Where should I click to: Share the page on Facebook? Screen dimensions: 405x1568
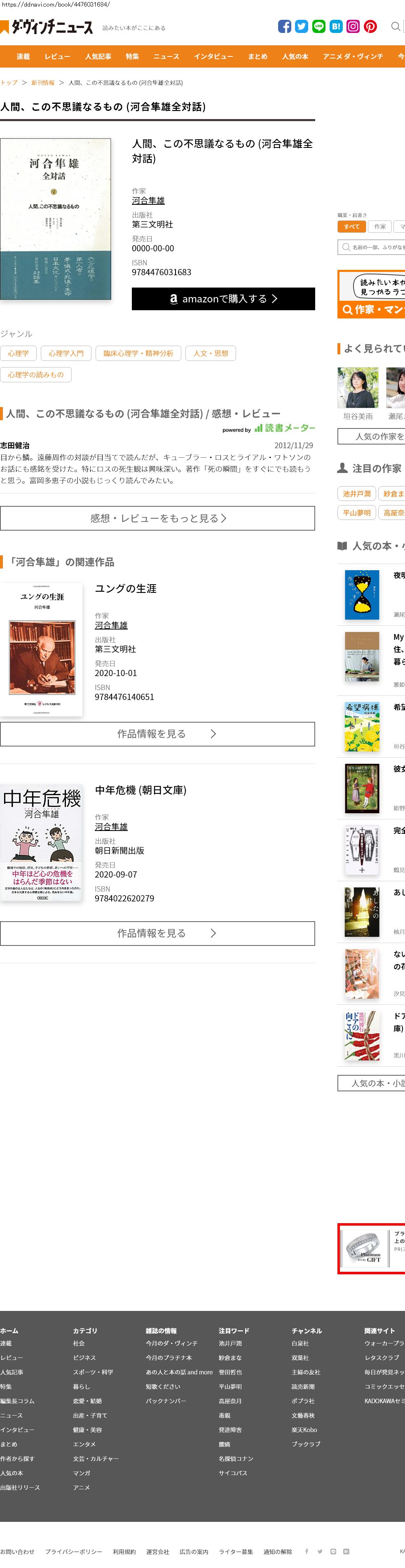click(284, 27)
